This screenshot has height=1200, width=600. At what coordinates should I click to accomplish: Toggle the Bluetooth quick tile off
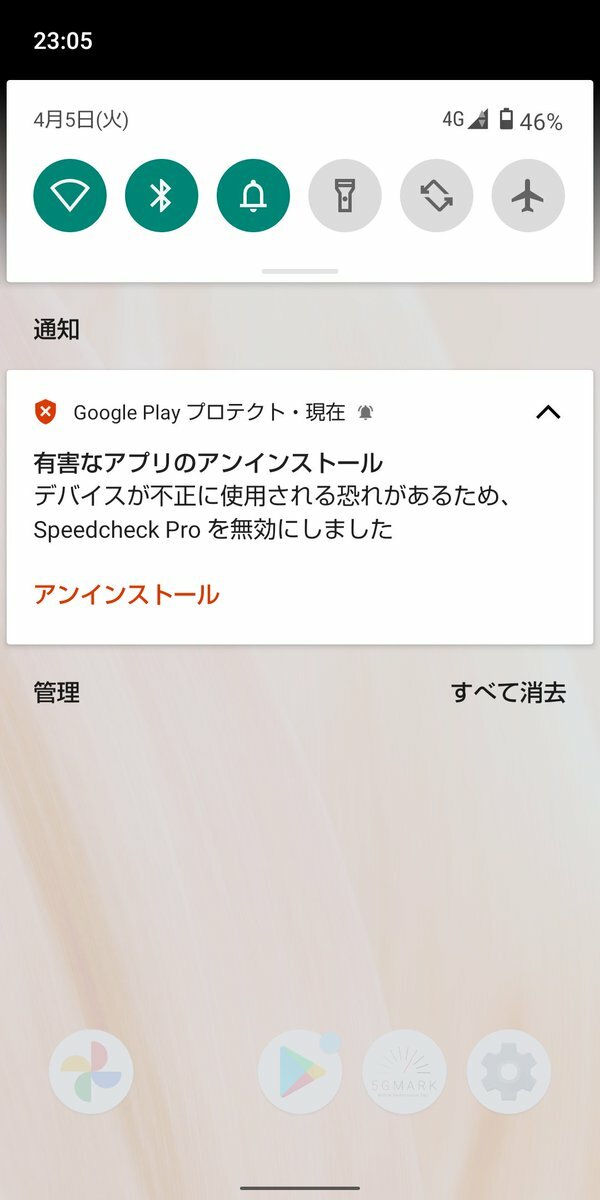point(161,196)
